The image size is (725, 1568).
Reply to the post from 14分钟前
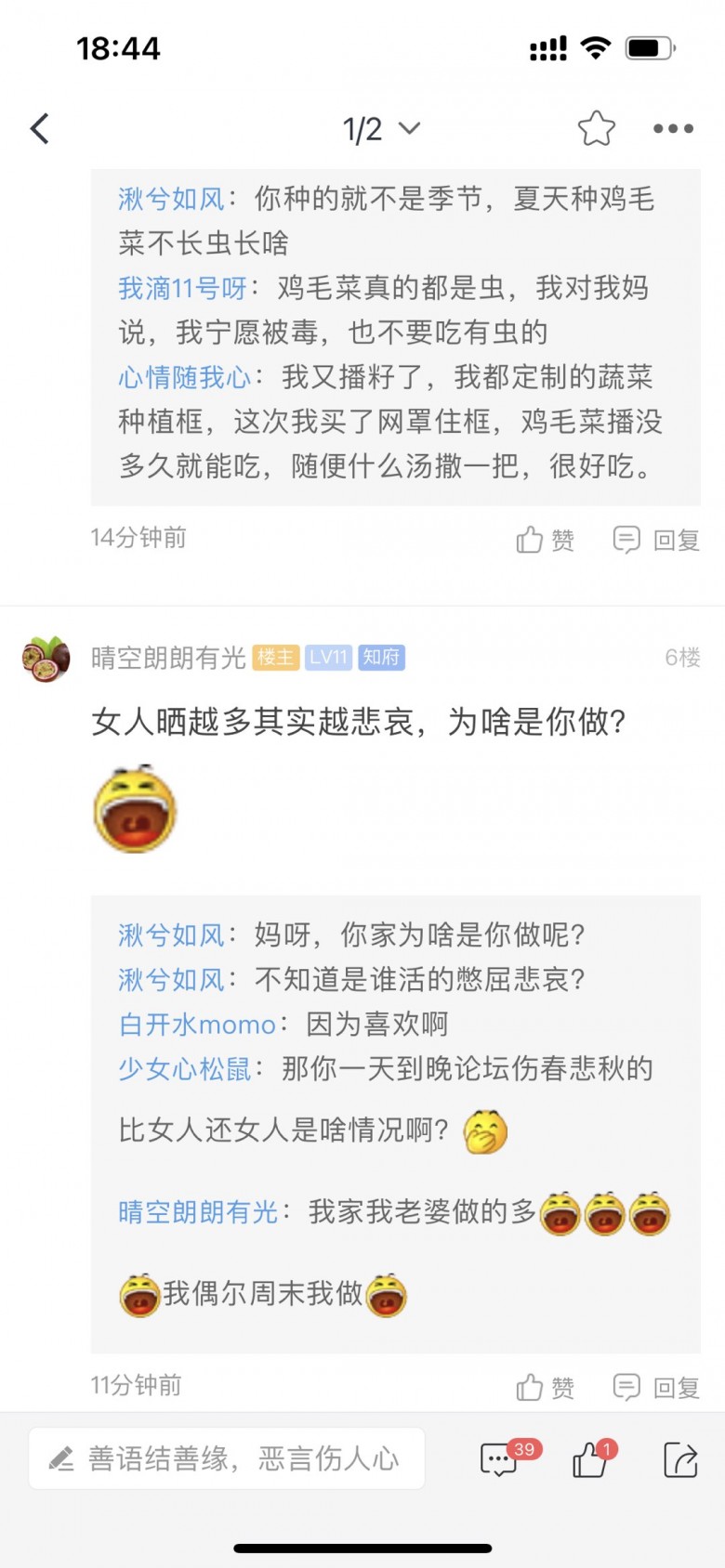656,540
